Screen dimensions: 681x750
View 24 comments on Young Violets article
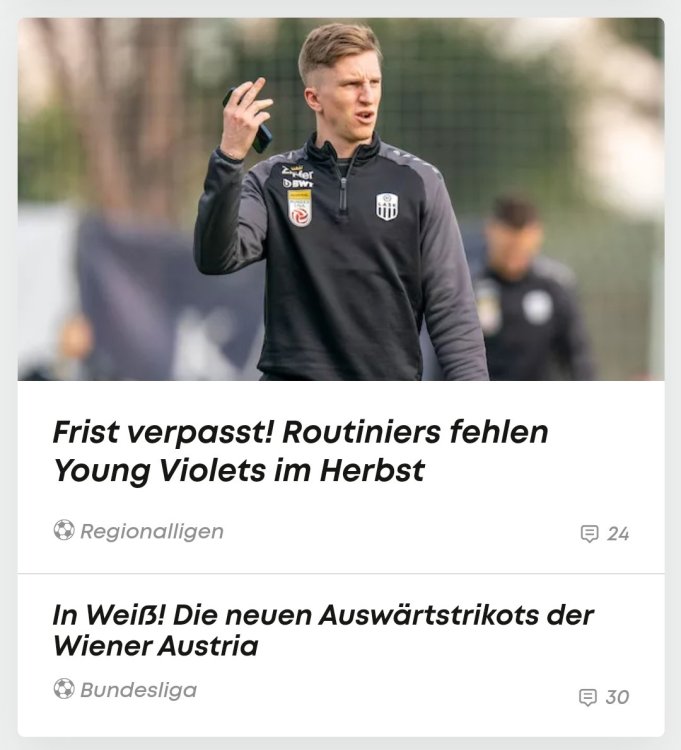[605, 534]
